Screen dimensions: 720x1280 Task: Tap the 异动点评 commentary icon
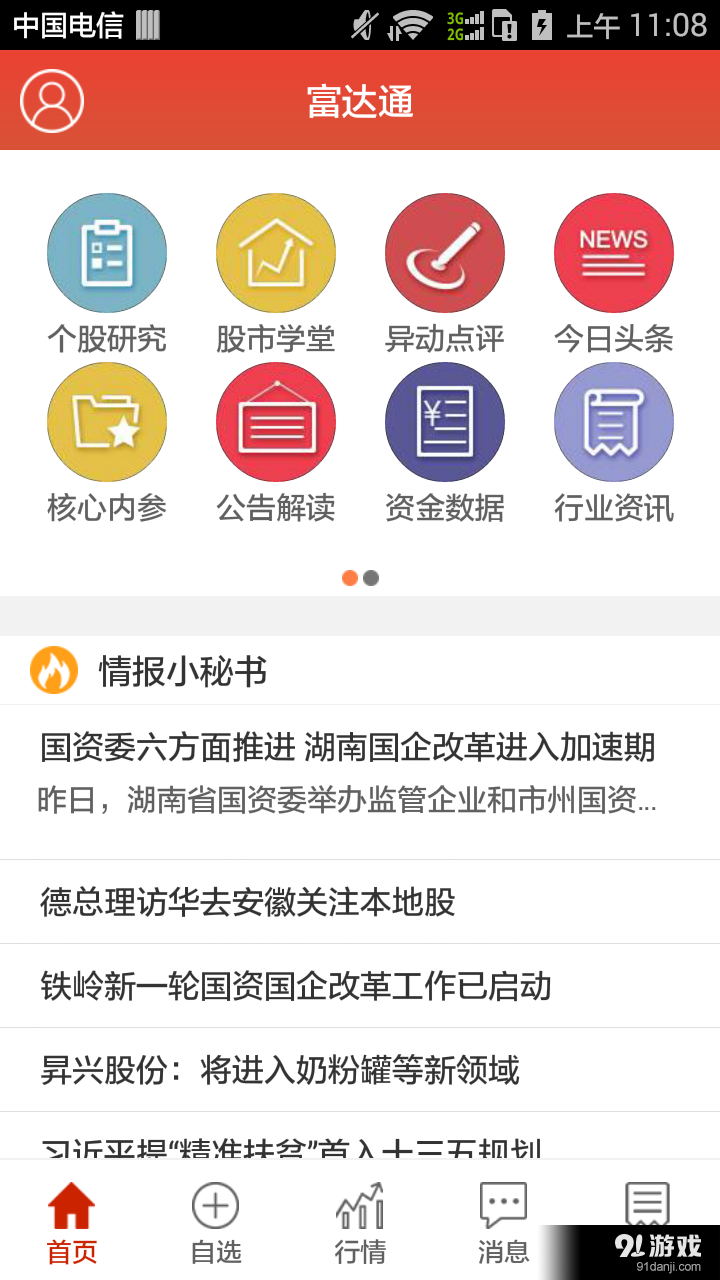445,252
